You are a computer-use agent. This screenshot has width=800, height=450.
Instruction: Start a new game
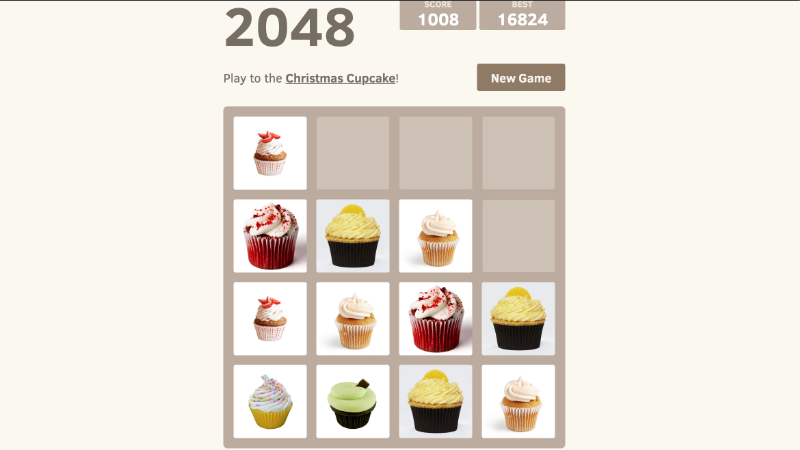(x=520, y=78)
